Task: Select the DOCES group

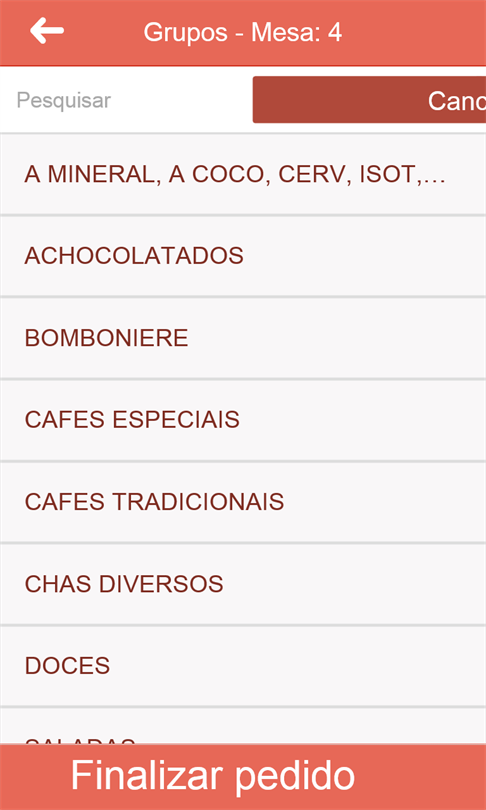Action: 243,666
